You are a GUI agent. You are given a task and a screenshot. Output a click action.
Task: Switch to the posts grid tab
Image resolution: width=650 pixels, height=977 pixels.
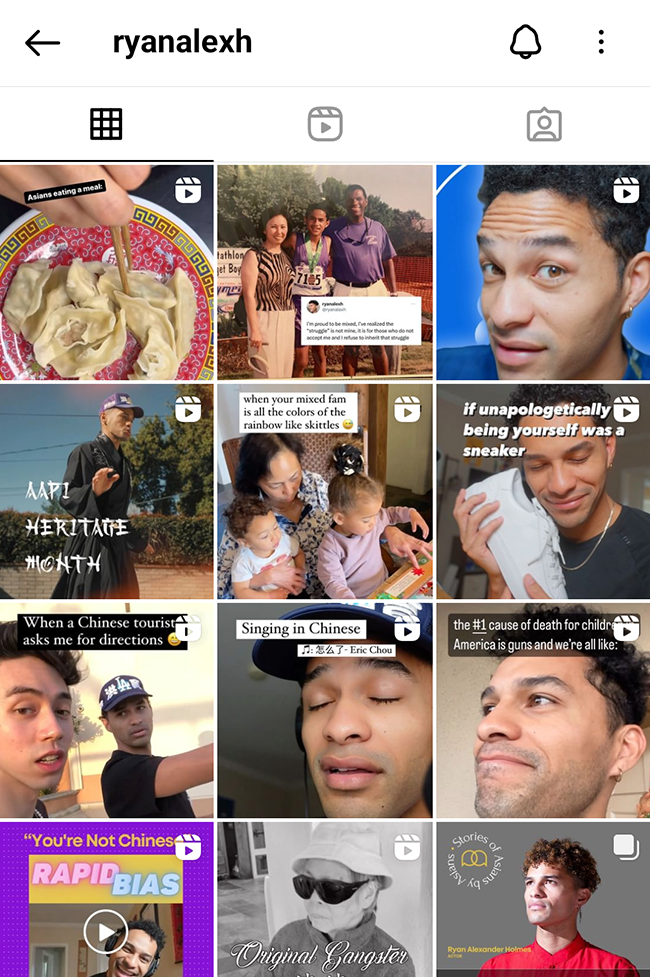[x=106, y=125]
